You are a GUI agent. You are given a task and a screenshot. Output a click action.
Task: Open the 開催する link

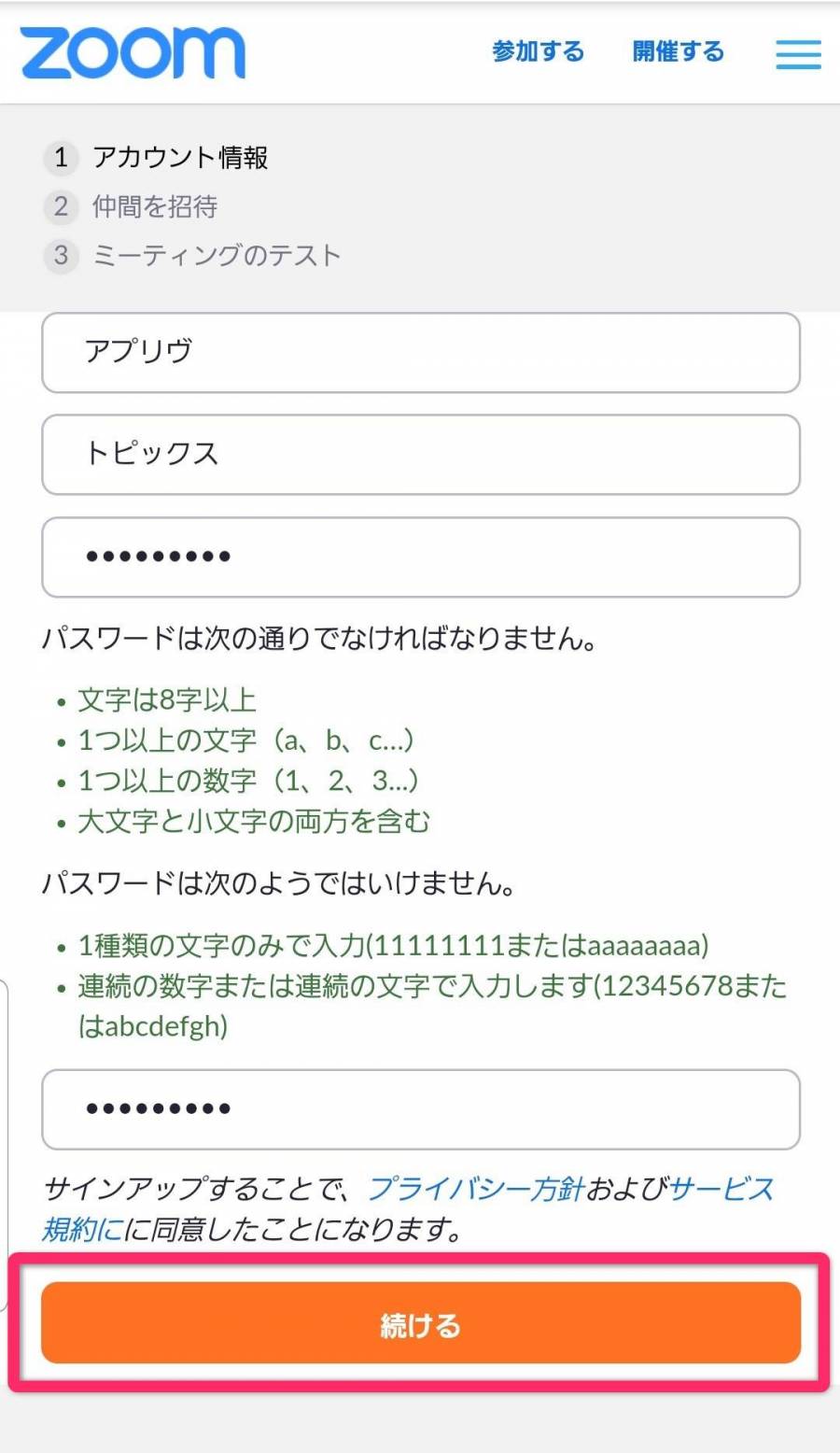(678, 51)
